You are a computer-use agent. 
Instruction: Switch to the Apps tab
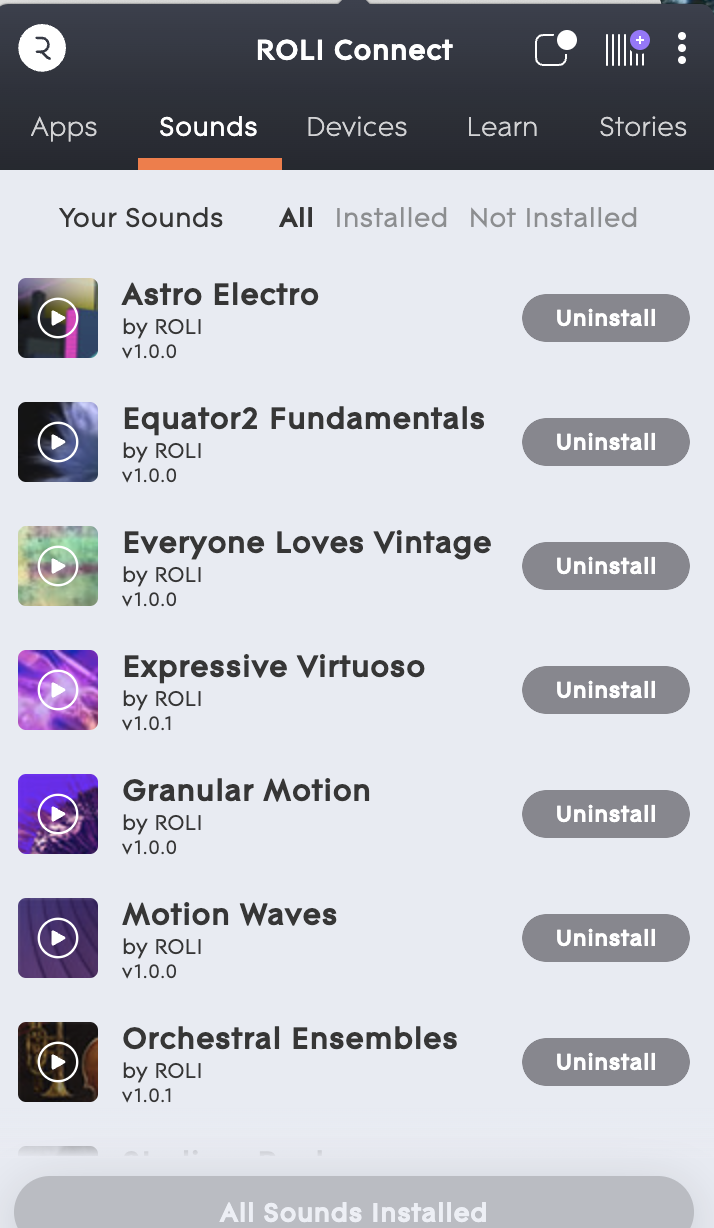click(64, 127)
